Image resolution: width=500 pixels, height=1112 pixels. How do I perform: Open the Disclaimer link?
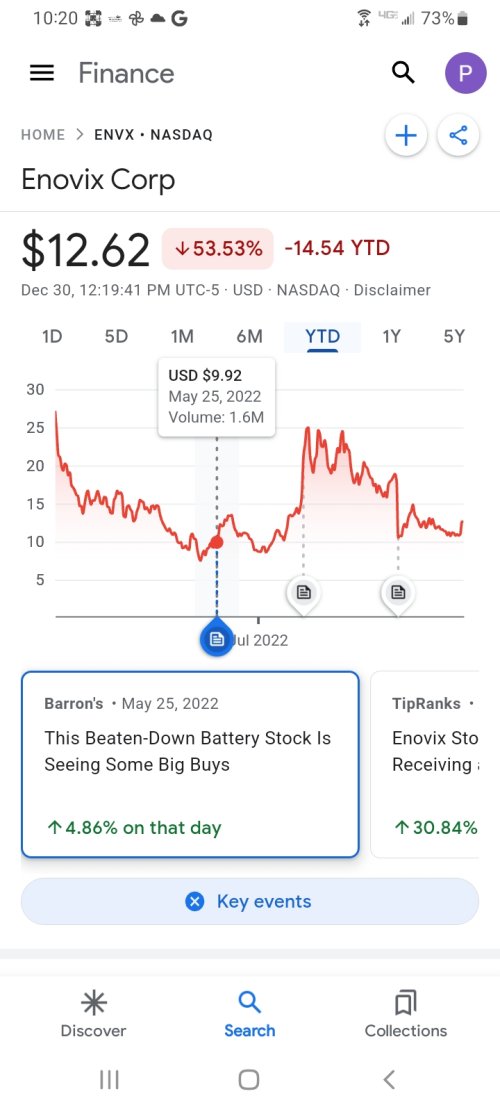(392, 290)
